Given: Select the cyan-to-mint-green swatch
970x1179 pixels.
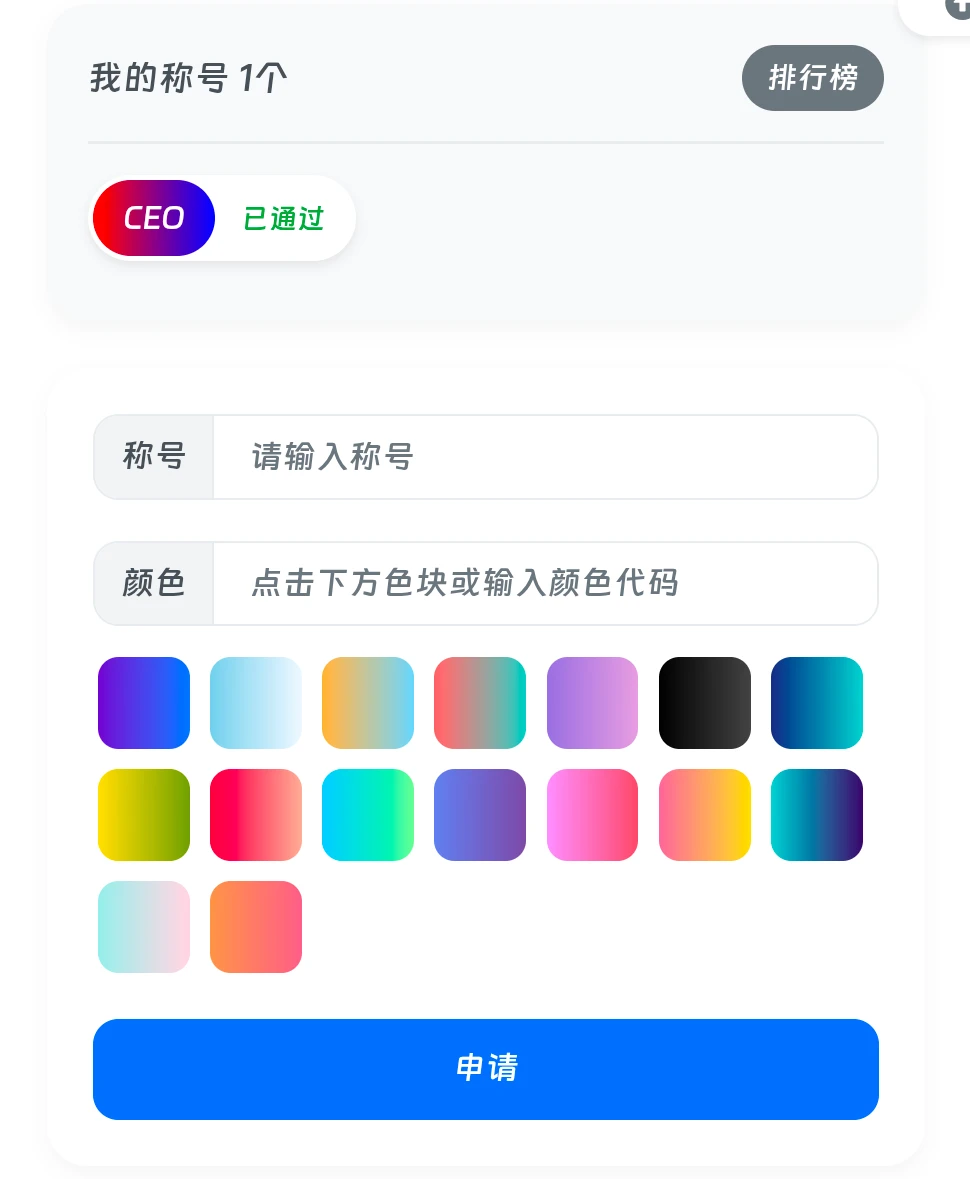Looking at the screenshot, I should pyautogui.click(x=368, y=814).
